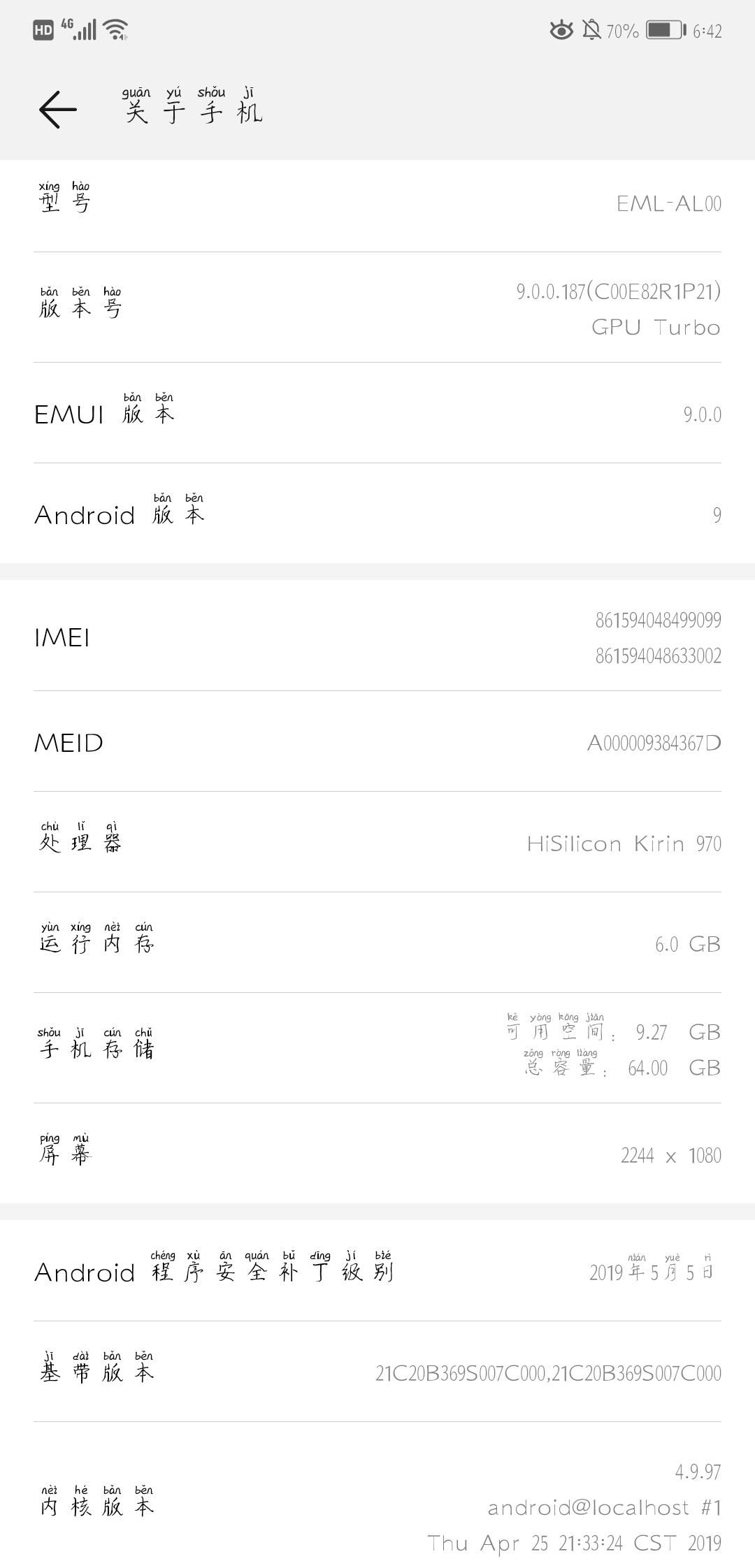Tap the Android 版本 row
This screenshot has height=1568, width=755.
click(377, 514)
